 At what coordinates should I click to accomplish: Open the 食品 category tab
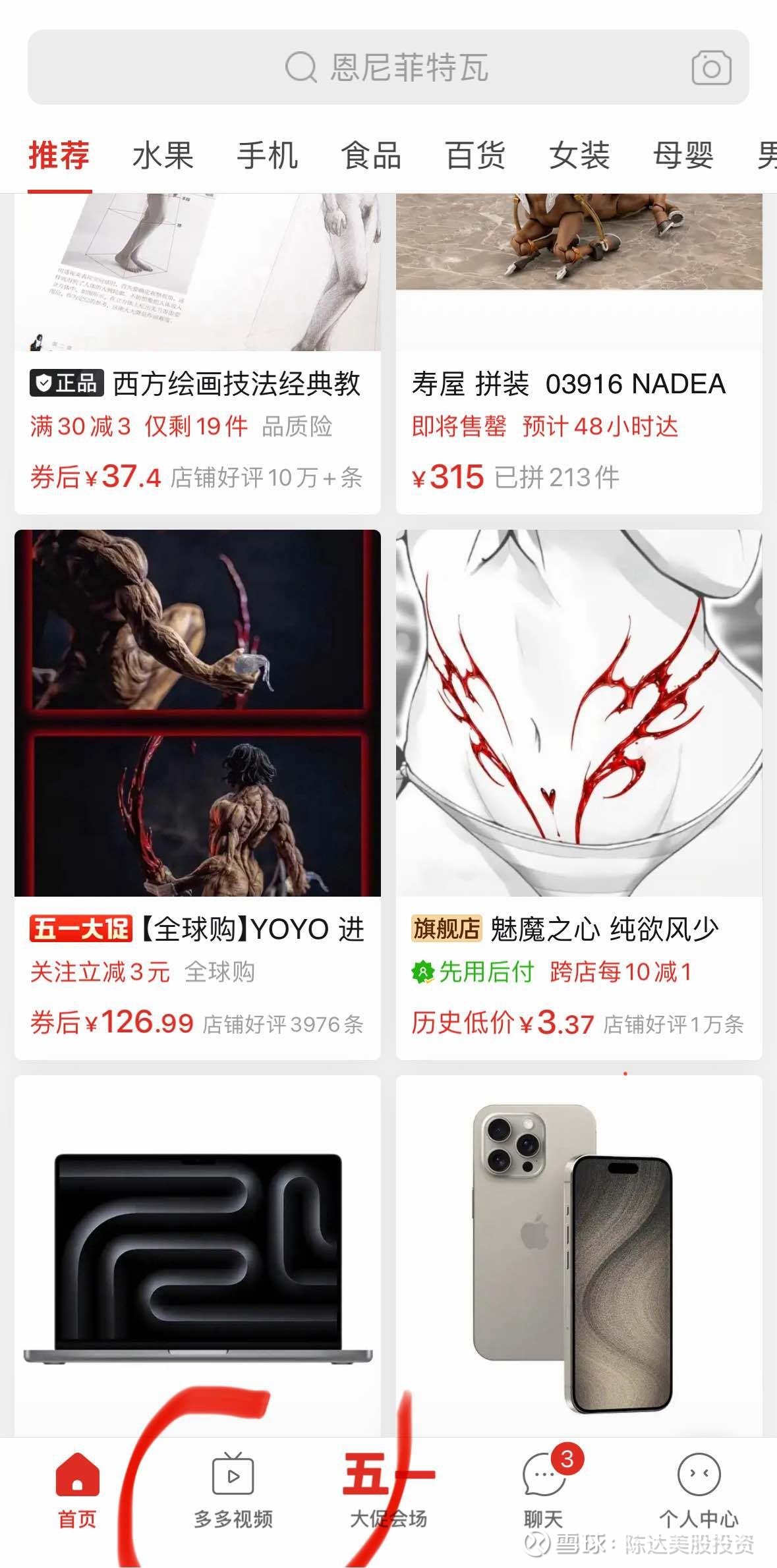pyautogui.click(x=371, y=156)
